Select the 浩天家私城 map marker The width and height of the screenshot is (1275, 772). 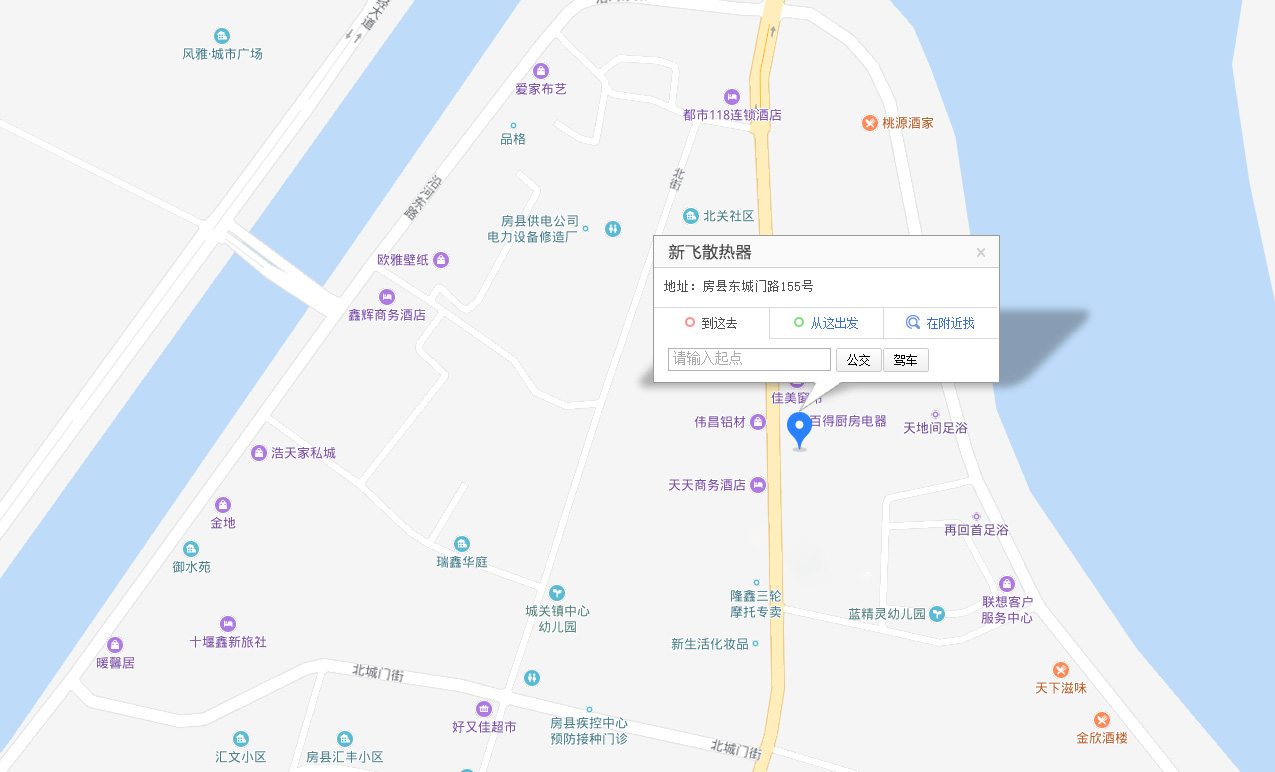tap(259, 453)
